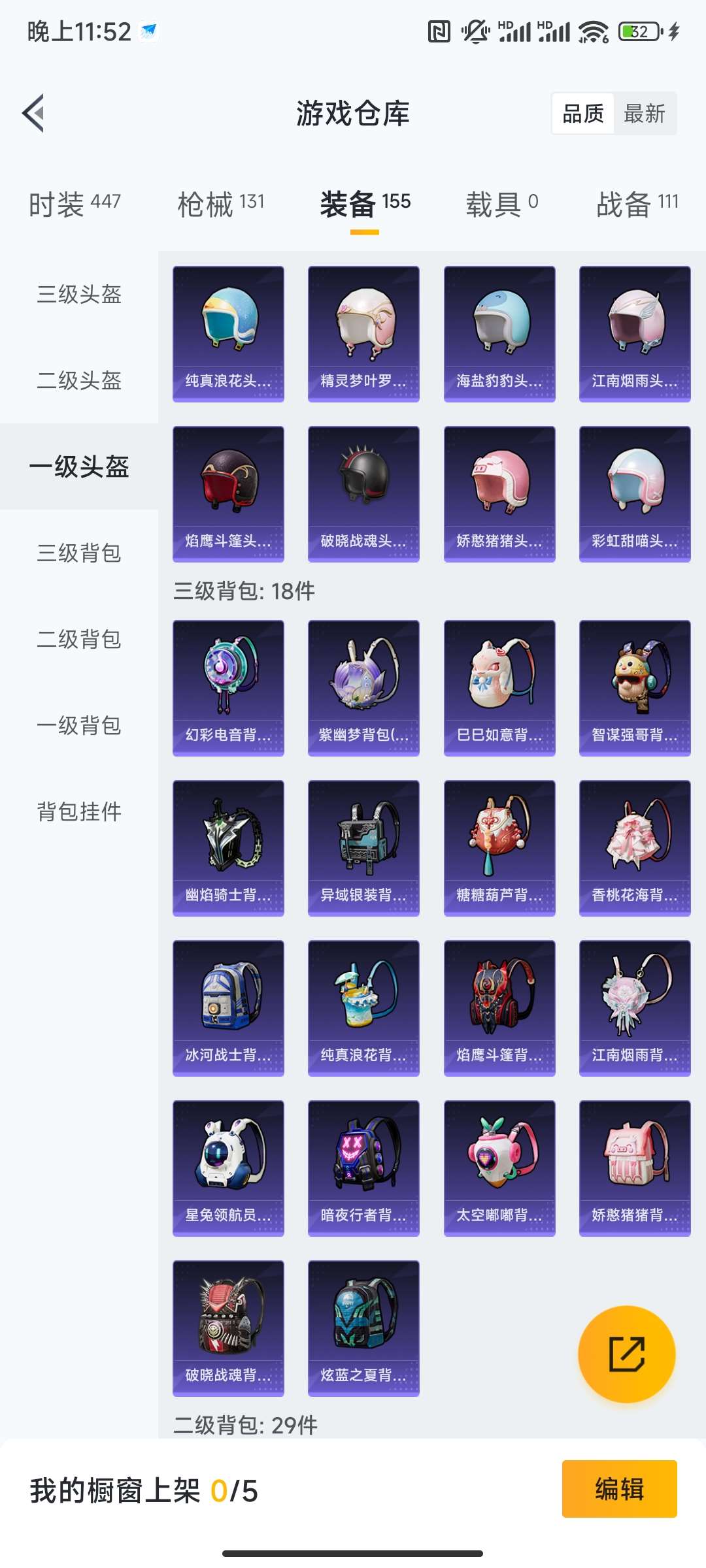
Task: View the 破晓战魂头盔 item
Action: tap(363, 493)
